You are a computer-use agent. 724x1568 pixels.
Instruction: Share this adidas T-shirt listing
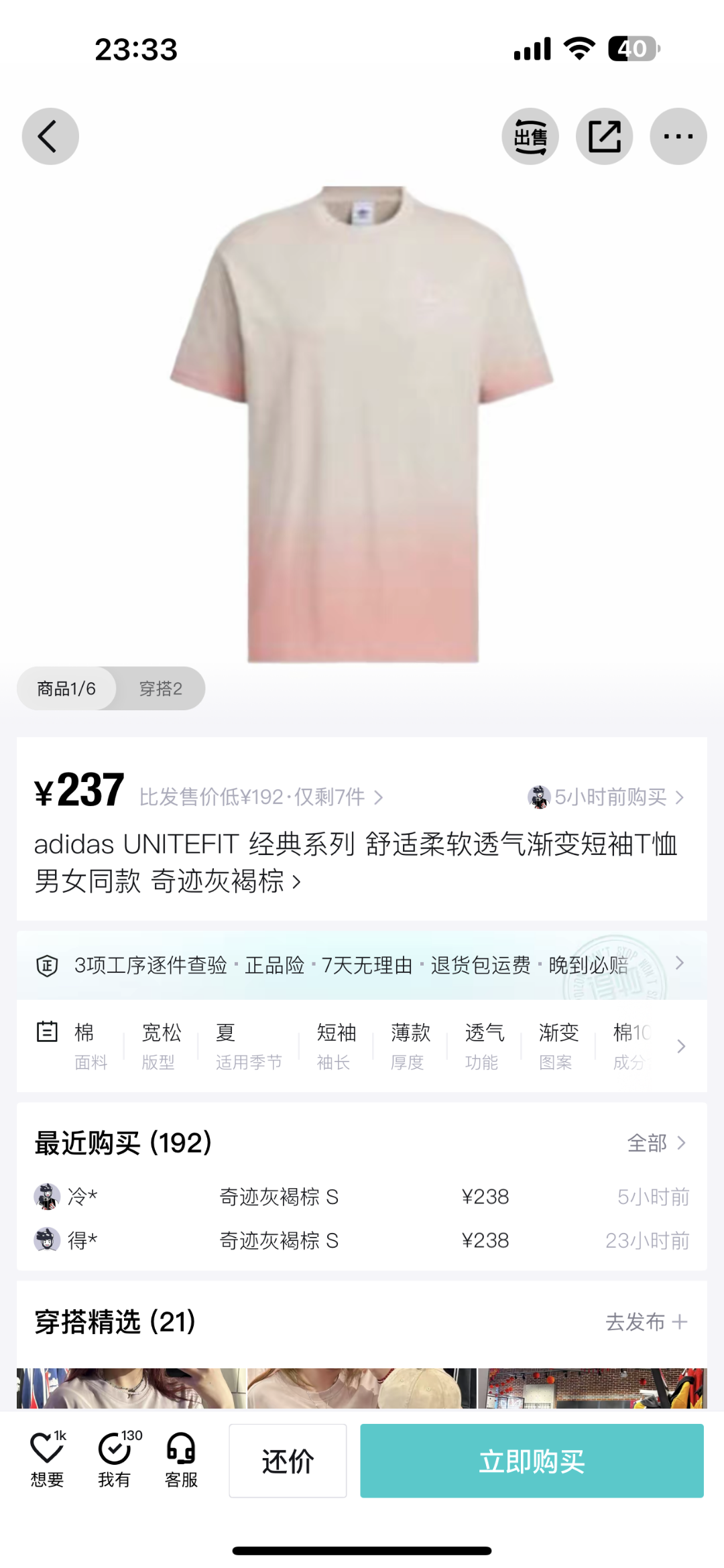pyautogui.click(x=604, y=137)
